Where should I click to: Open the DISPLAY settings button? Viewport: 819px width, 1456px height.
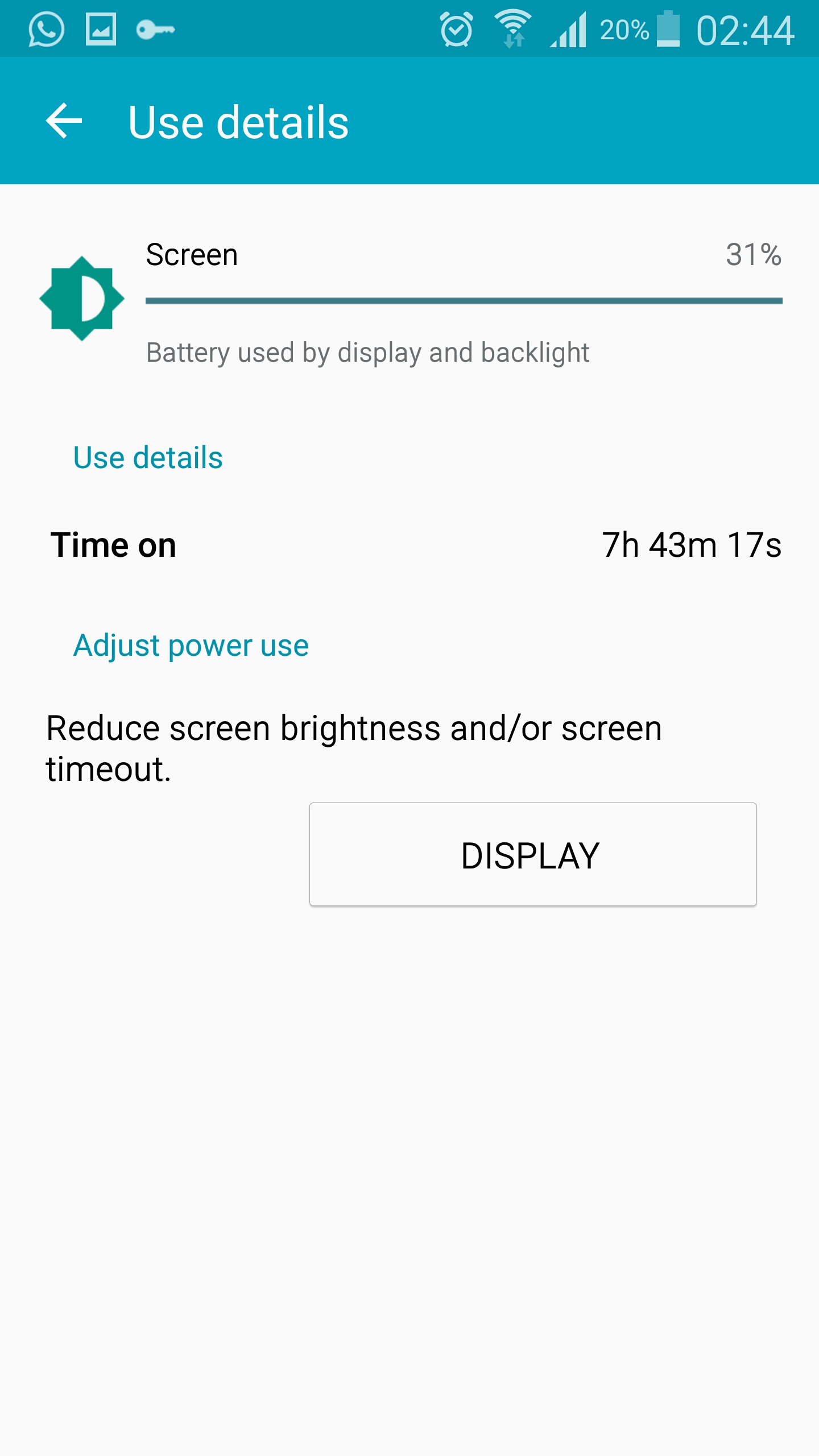(532, 854)
